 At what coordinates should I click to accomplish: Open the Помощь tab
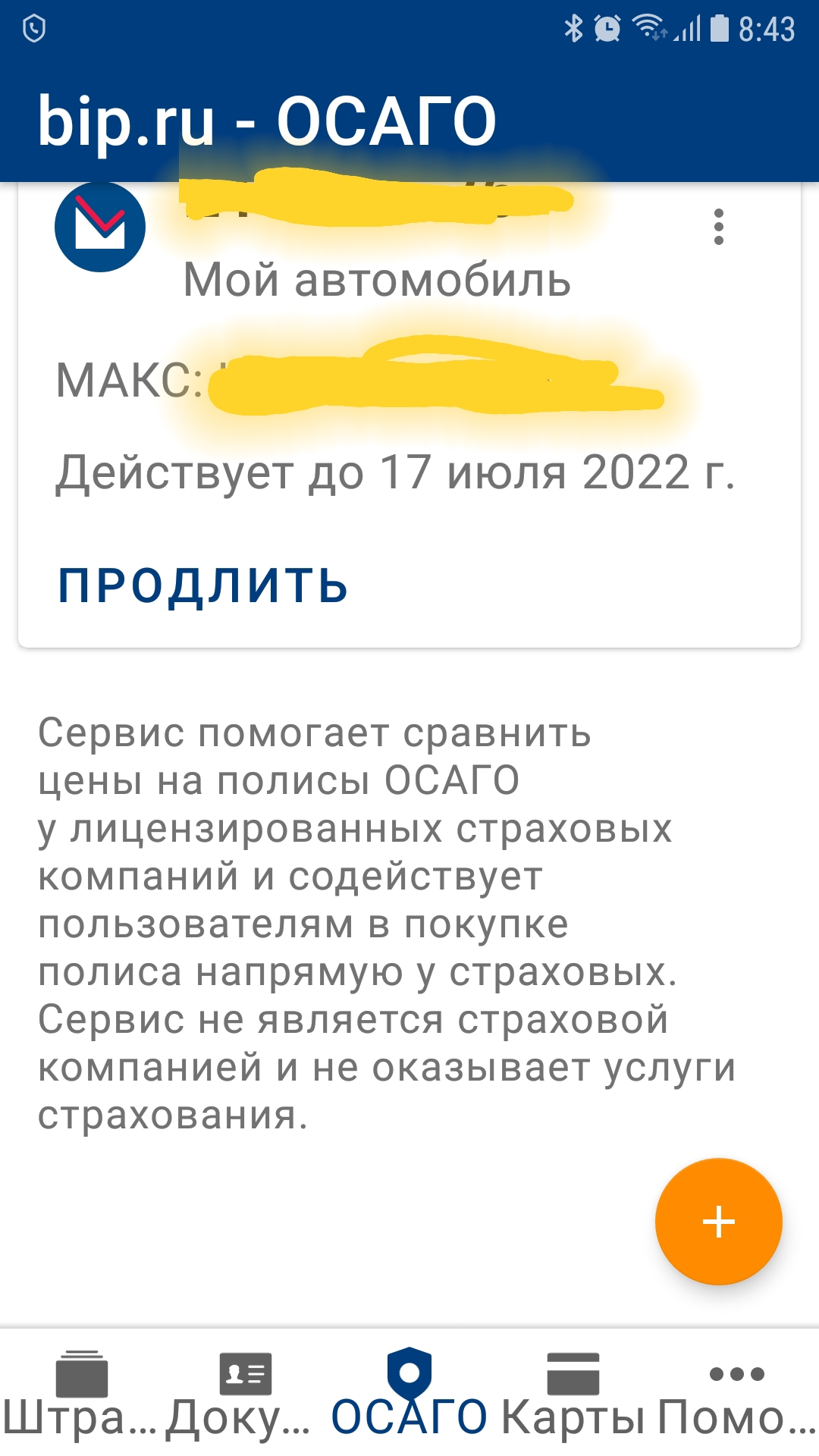[x=736, y=1394]
